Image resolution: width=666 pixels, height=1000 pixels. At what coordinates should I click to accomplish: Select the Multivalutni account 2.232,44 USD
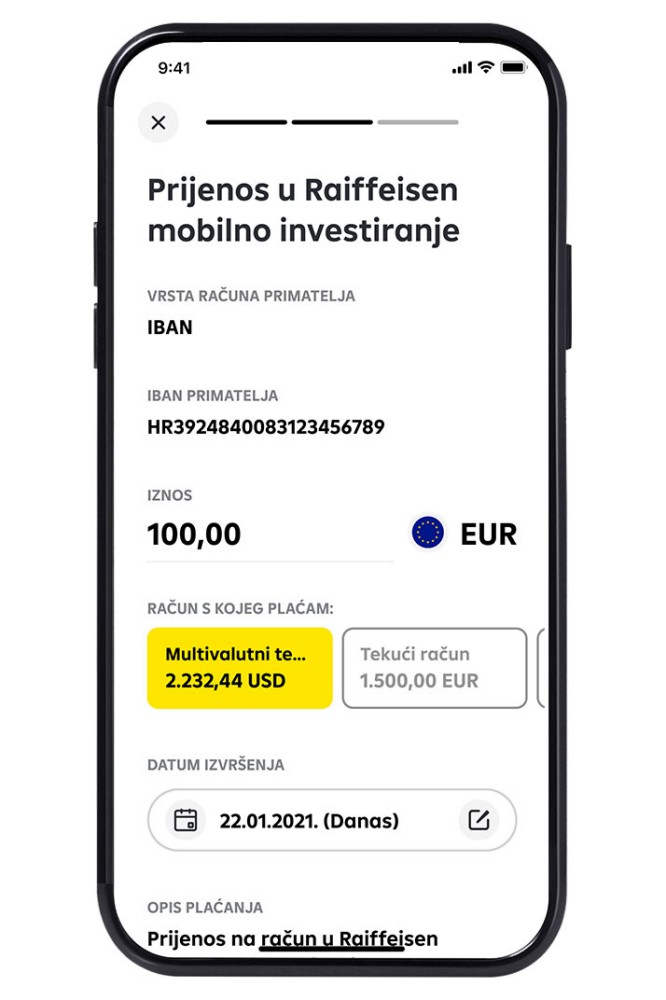click(x=239, y=668)
